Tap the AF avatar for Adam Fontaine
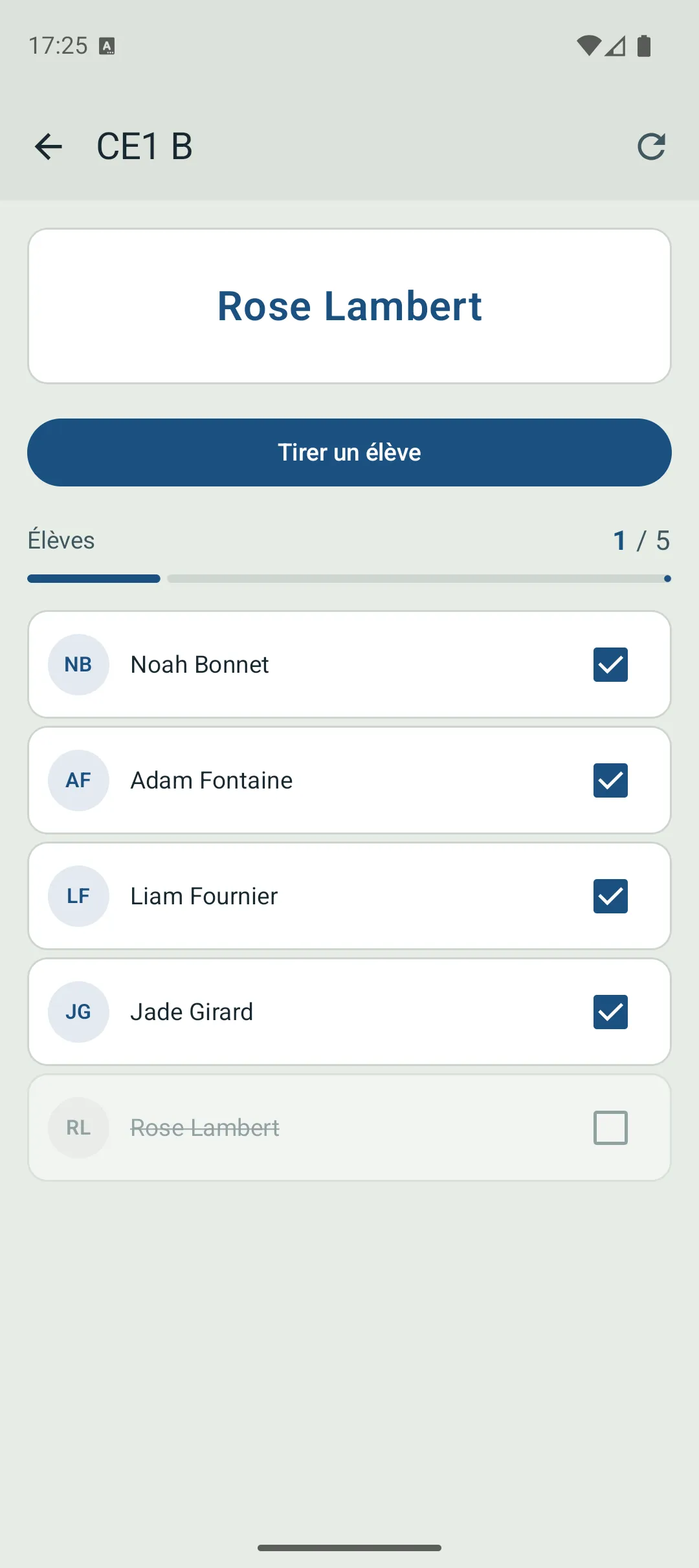The image size is (699, 1568). (78, 780)
